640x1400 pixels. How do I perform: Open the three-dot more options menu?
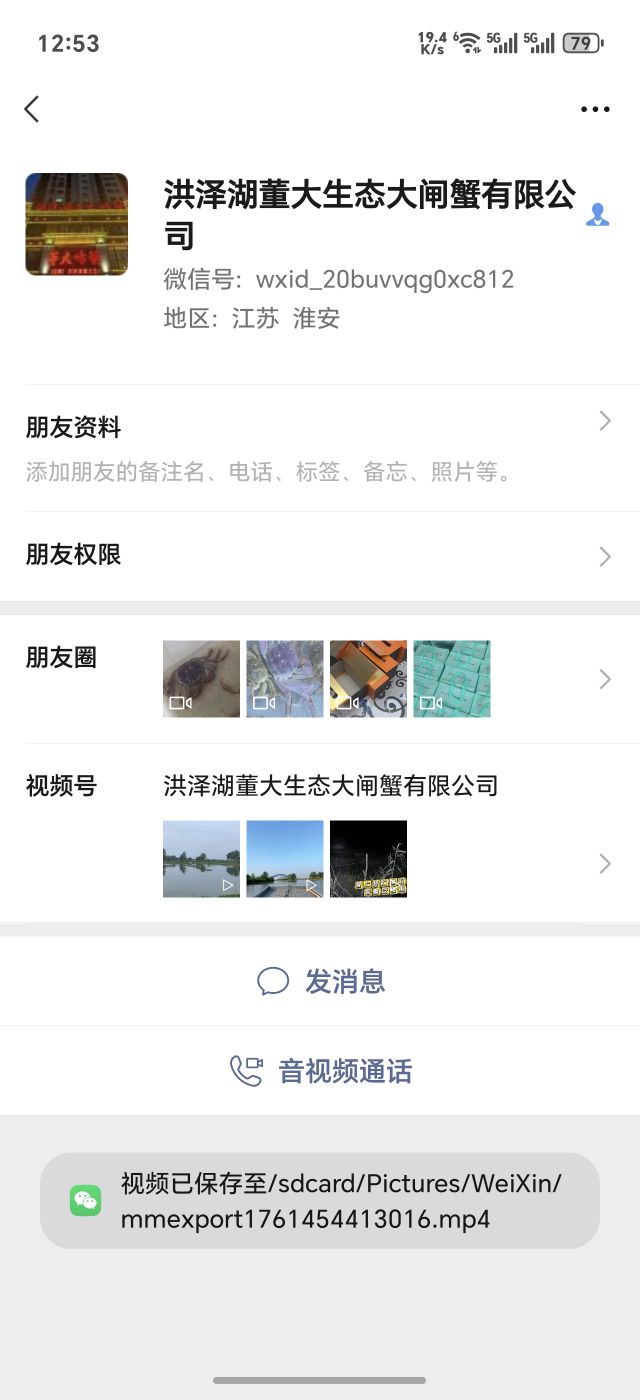(x=595, y=110)
